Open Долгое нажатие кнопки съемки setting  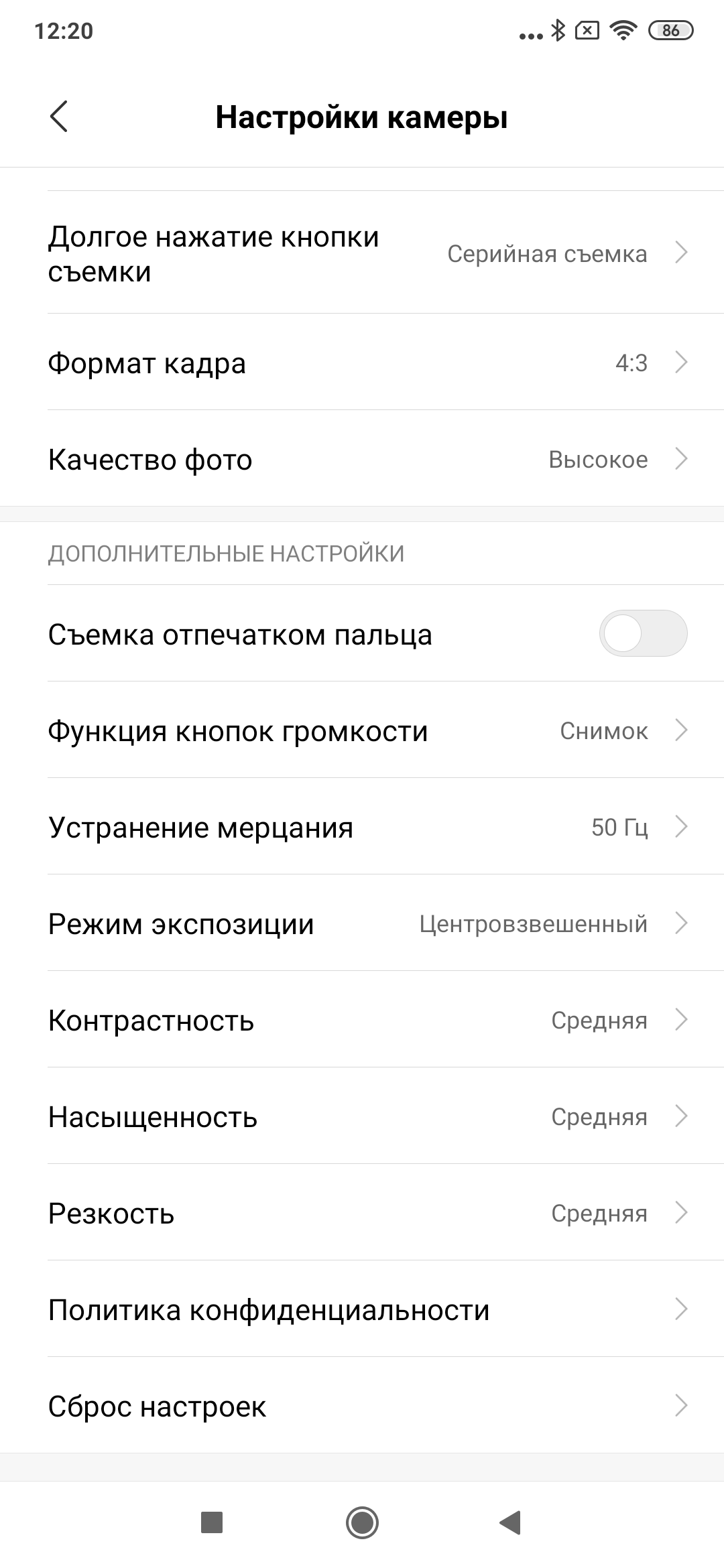click(362, 253)
